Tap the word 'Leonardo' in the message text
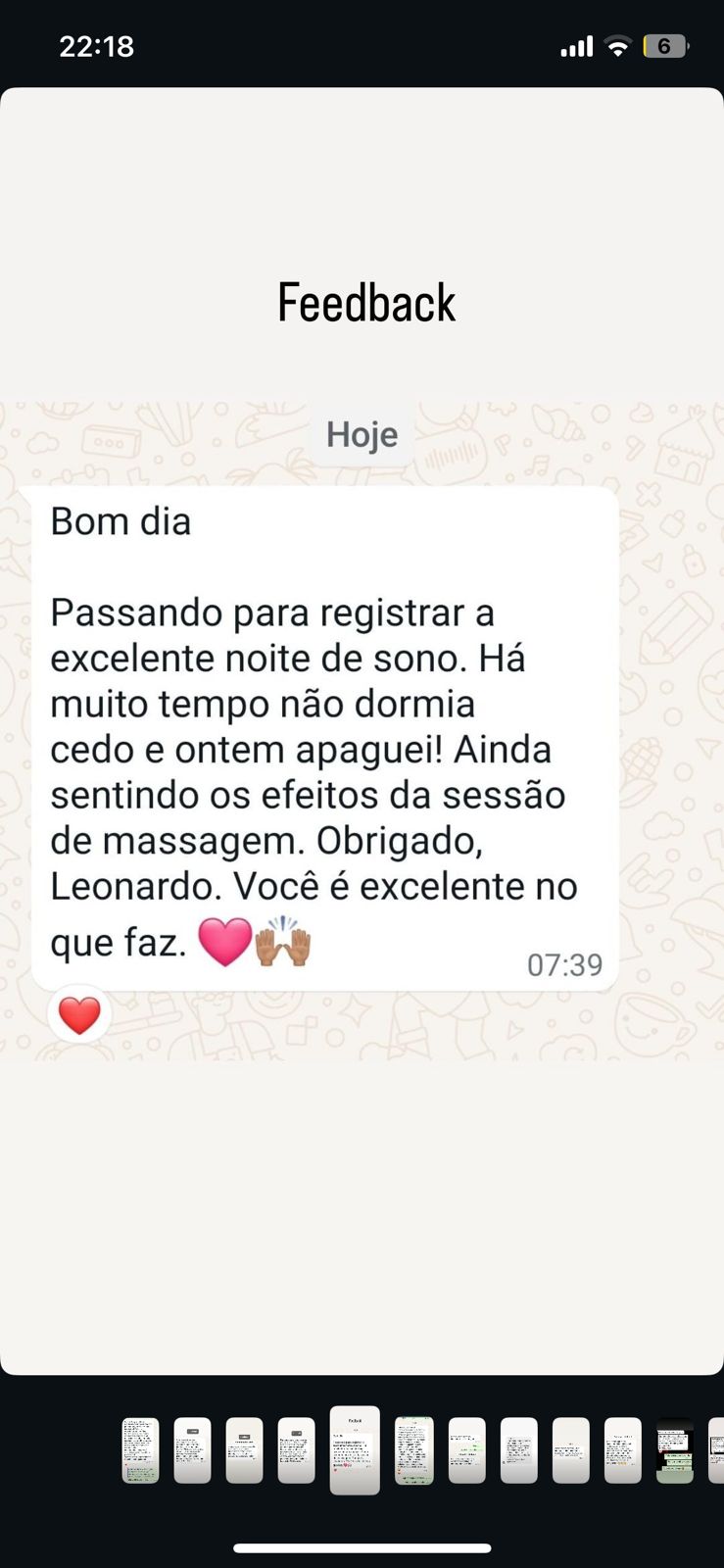Screen dimensions: 724x1568 [x=123, y=886]
